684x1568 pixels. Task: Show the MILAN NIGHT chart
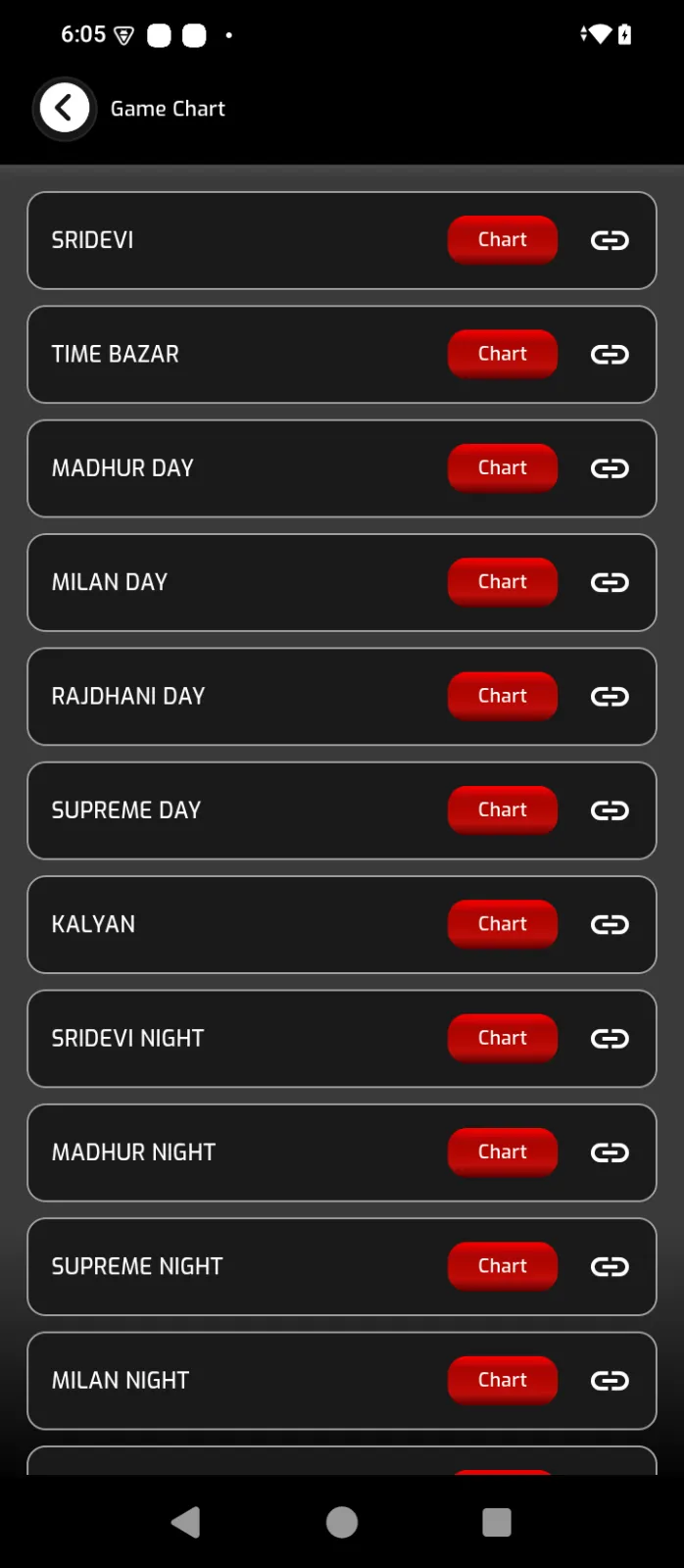(x=502, y=1380)
